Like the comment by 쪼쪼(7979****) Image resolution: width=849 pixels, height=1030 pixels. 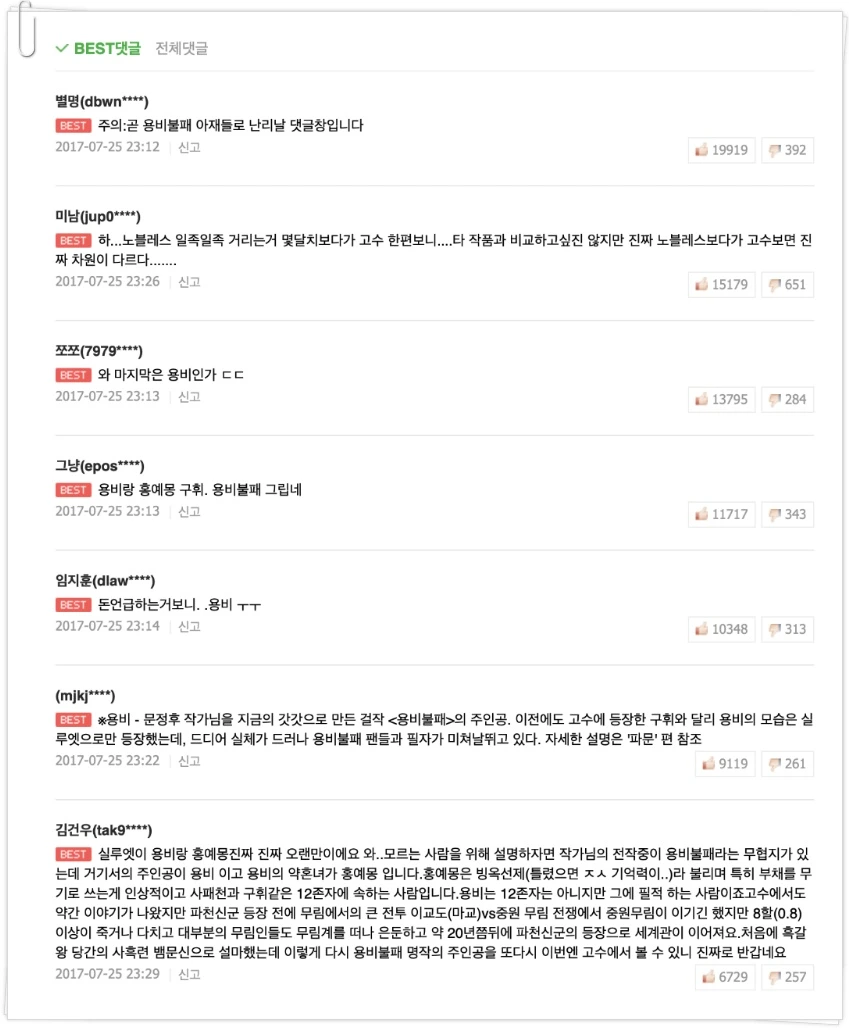[722, 399]
